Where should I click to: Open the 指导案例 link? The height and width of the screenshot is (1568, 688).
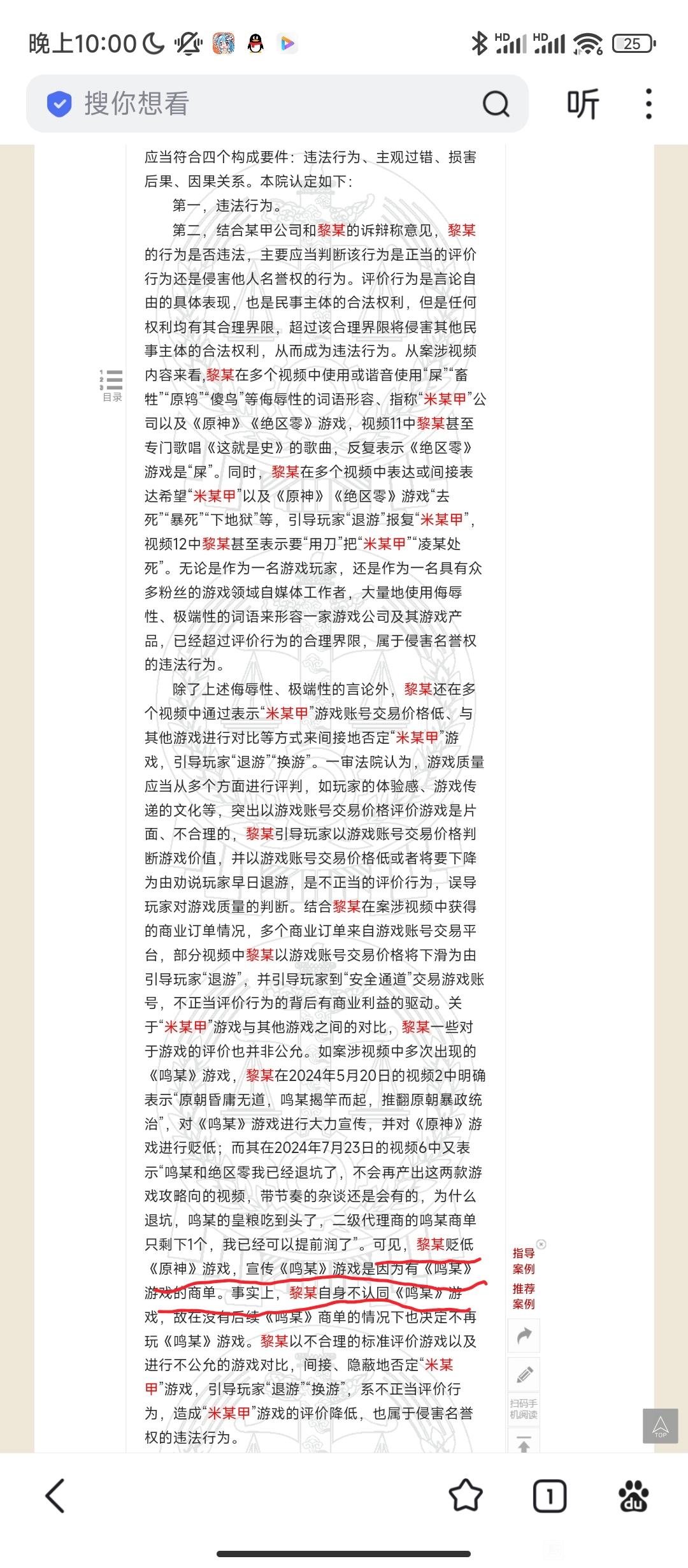pyautogui.click(x=524, y=1260)
